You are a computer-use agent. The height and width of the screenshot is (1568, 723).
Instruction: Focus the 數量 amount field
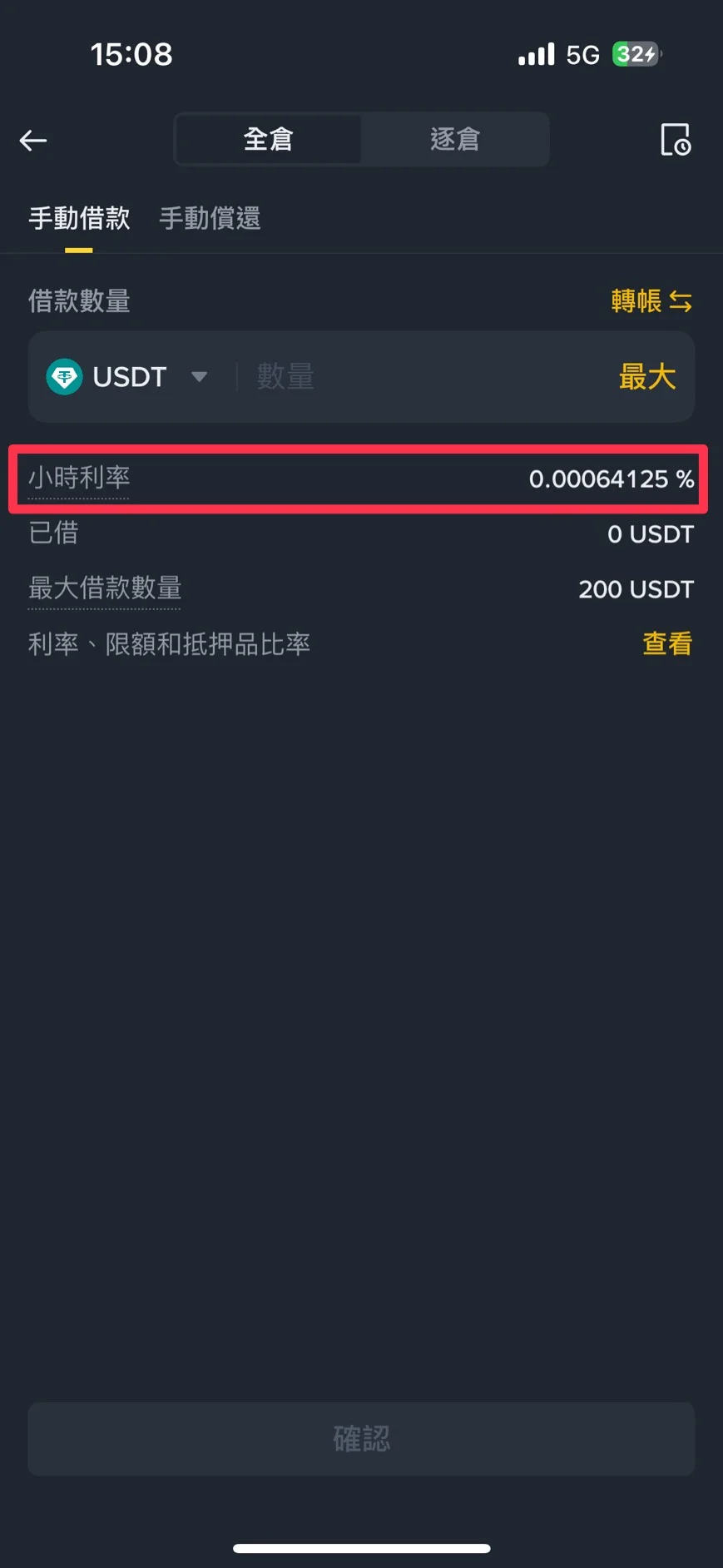tap(416, 377)
